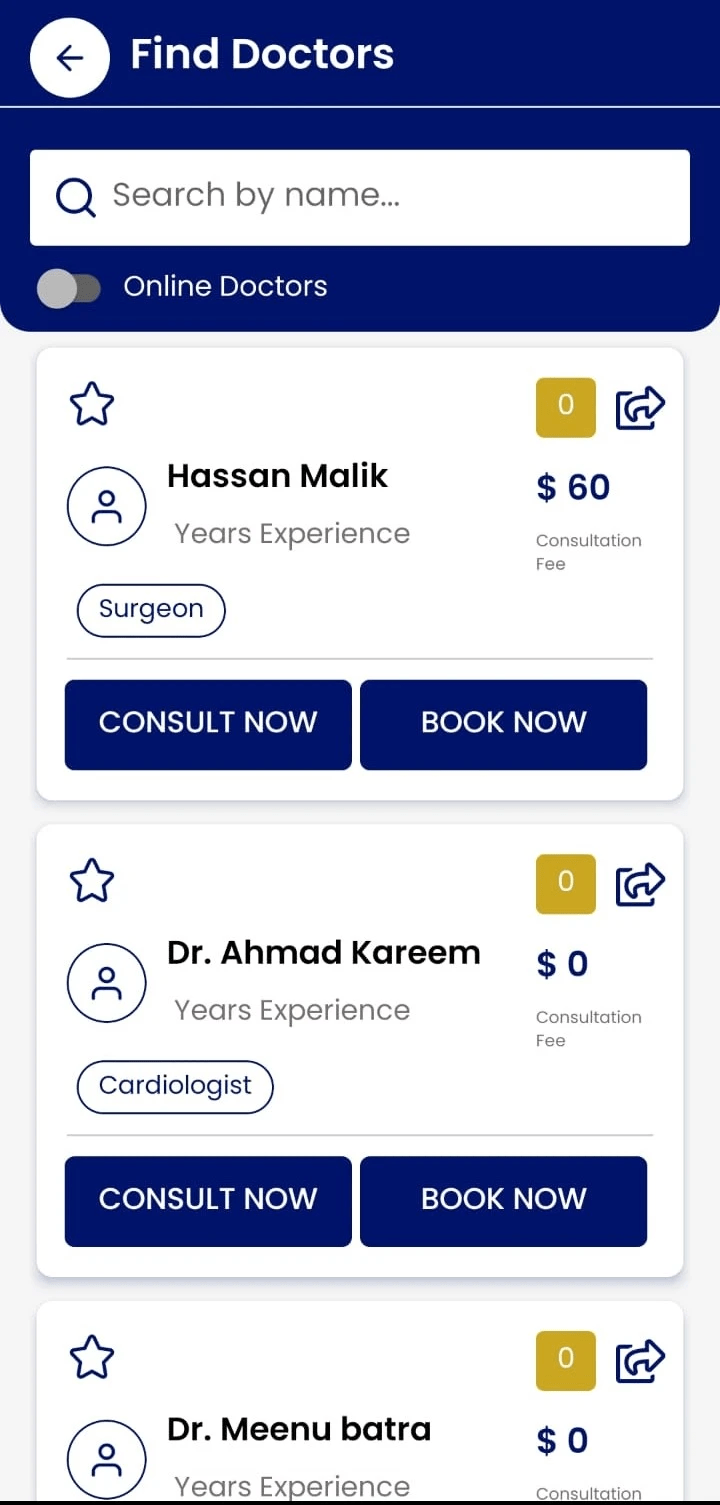Image resolution: width=720 pixels, height=1505 pixels.
Task: Tap Consult Now for Hassan Malik
Action: point(208,724)
